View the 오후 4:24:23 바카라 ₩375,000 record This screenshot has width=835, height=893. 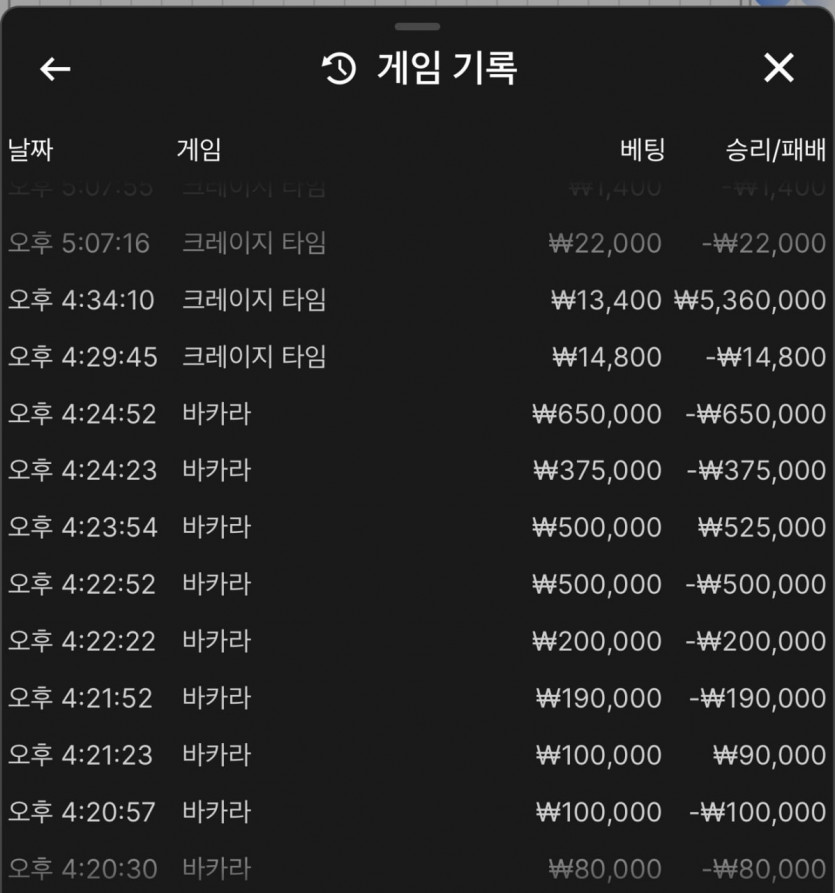point(418,470)
